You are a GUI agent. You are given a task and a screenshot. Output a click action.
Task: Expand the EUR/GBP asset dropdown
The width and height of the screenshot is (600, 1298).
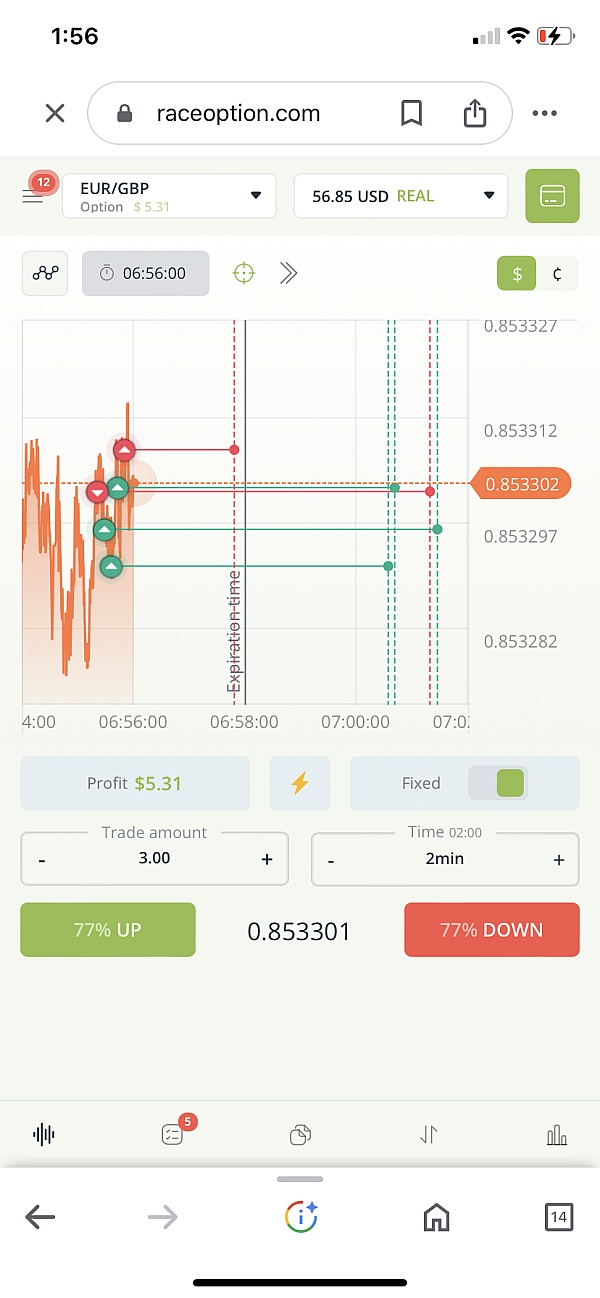click(x=169, y=195)
